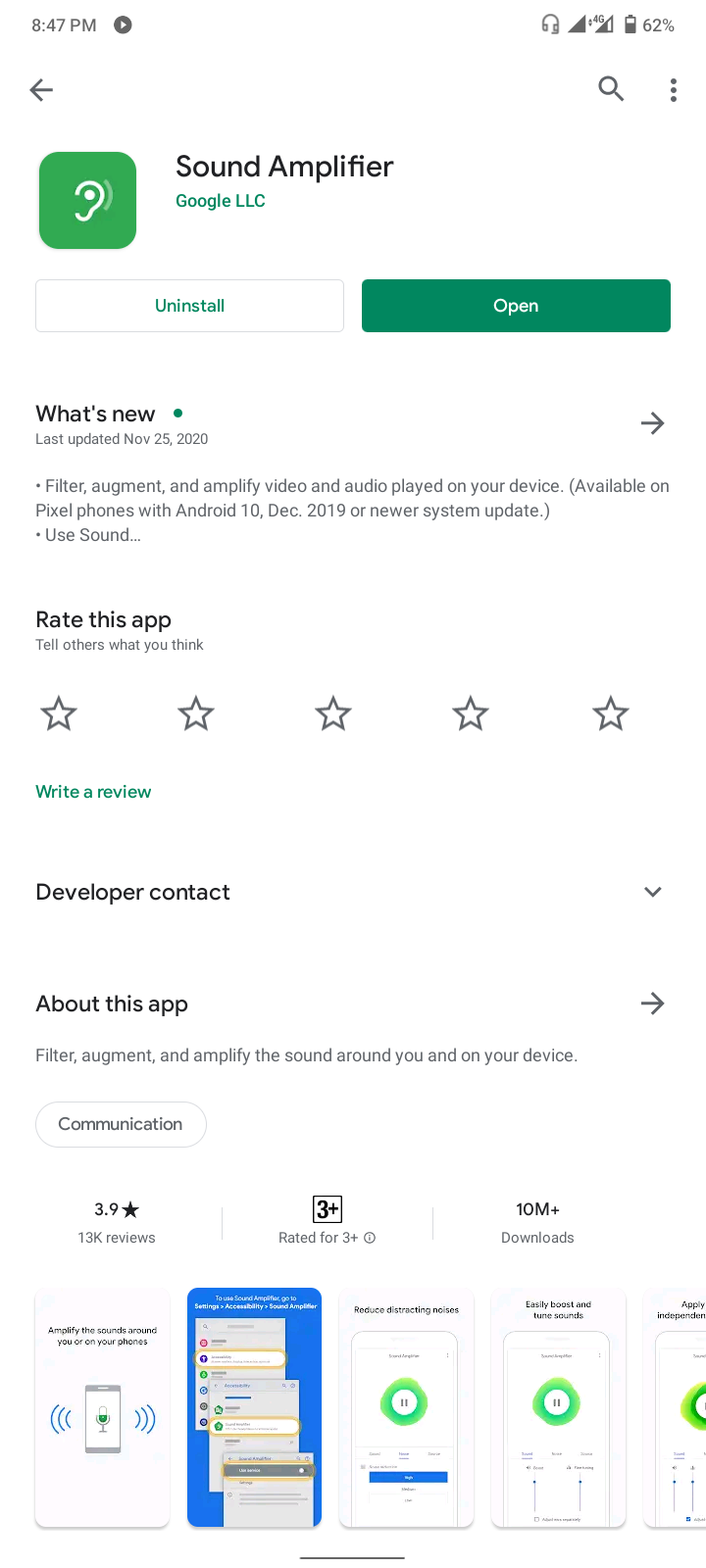Open 'Reduce distracting noises' screenshot
This screenshot has height=1568, width=706.
(x=406, y=1407)
